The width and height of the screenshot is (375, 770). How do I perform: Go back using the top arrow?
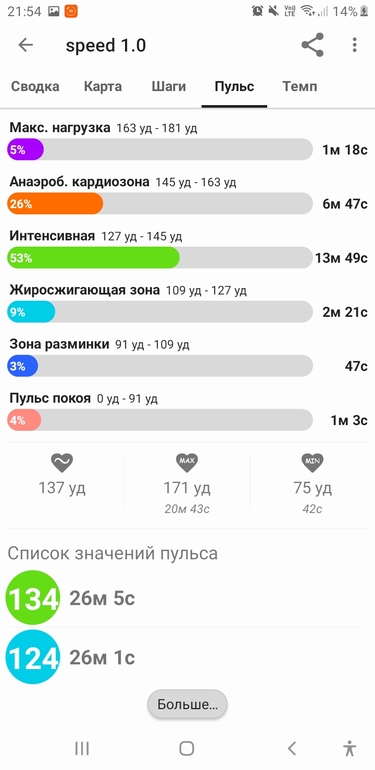tap(26, 45)
